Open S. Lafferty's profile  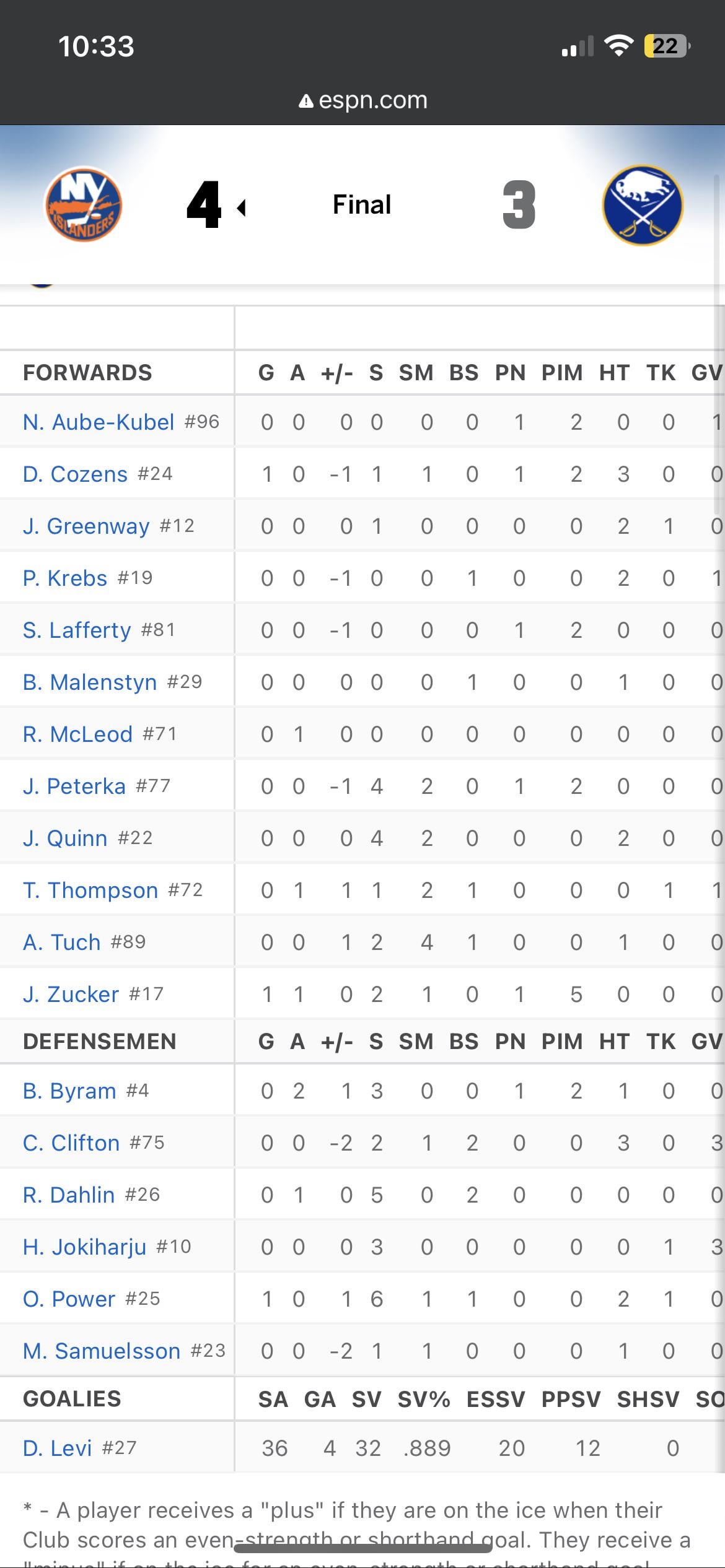pos(77,630)
